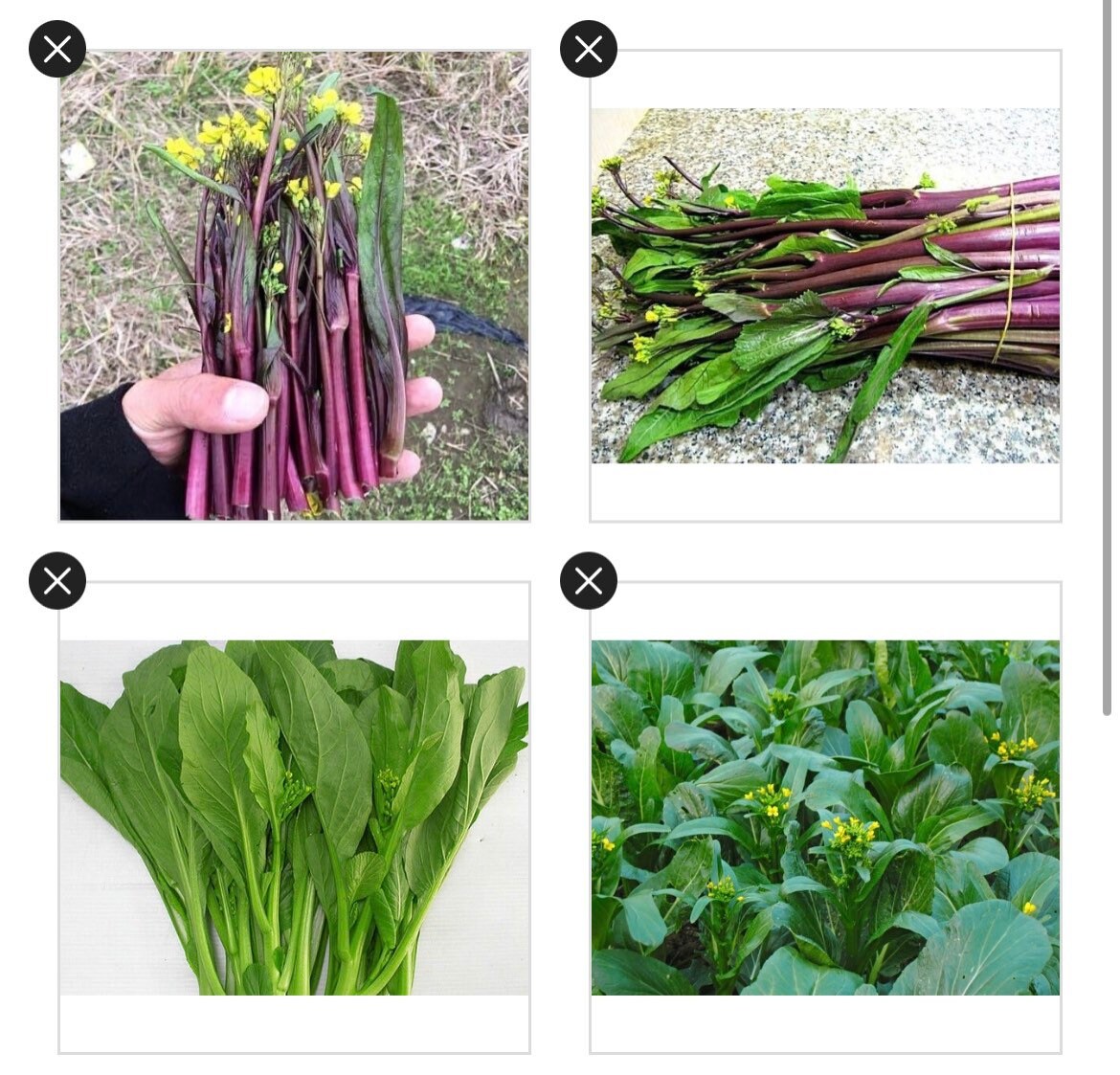Open the purple stalks on granite photo
Screen dimensions: 1120x1075
click(x=825, y=285)
